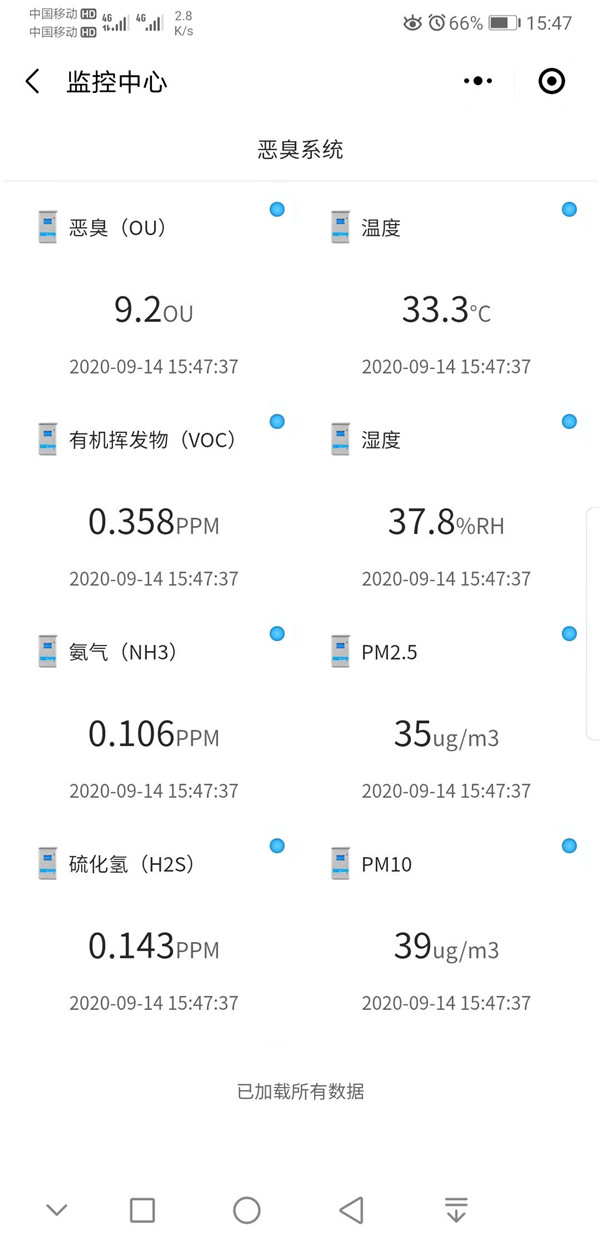Open the 硫化氢（H2S）sensor card
The height and width of the screenshot is (1244, 600).
click(154, 929)
